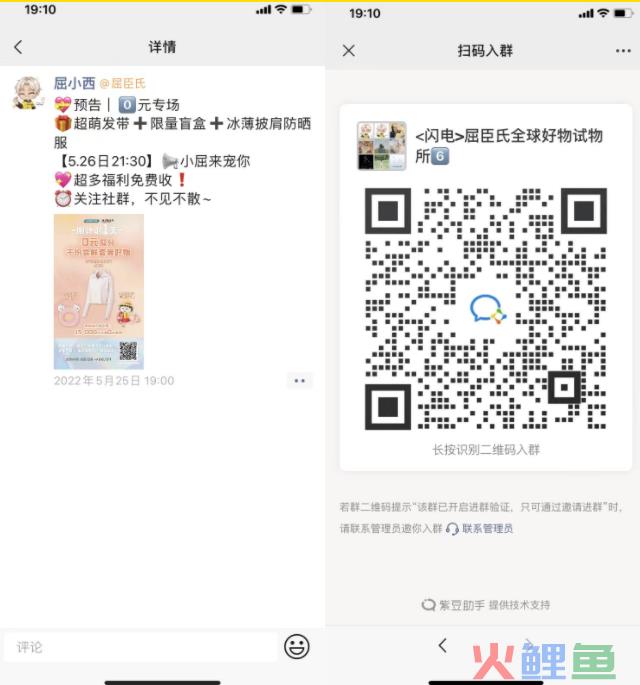Viewport: 640px width, 685px height.
Task: Open the poster image in the post
Action: [x=98, y=291]
